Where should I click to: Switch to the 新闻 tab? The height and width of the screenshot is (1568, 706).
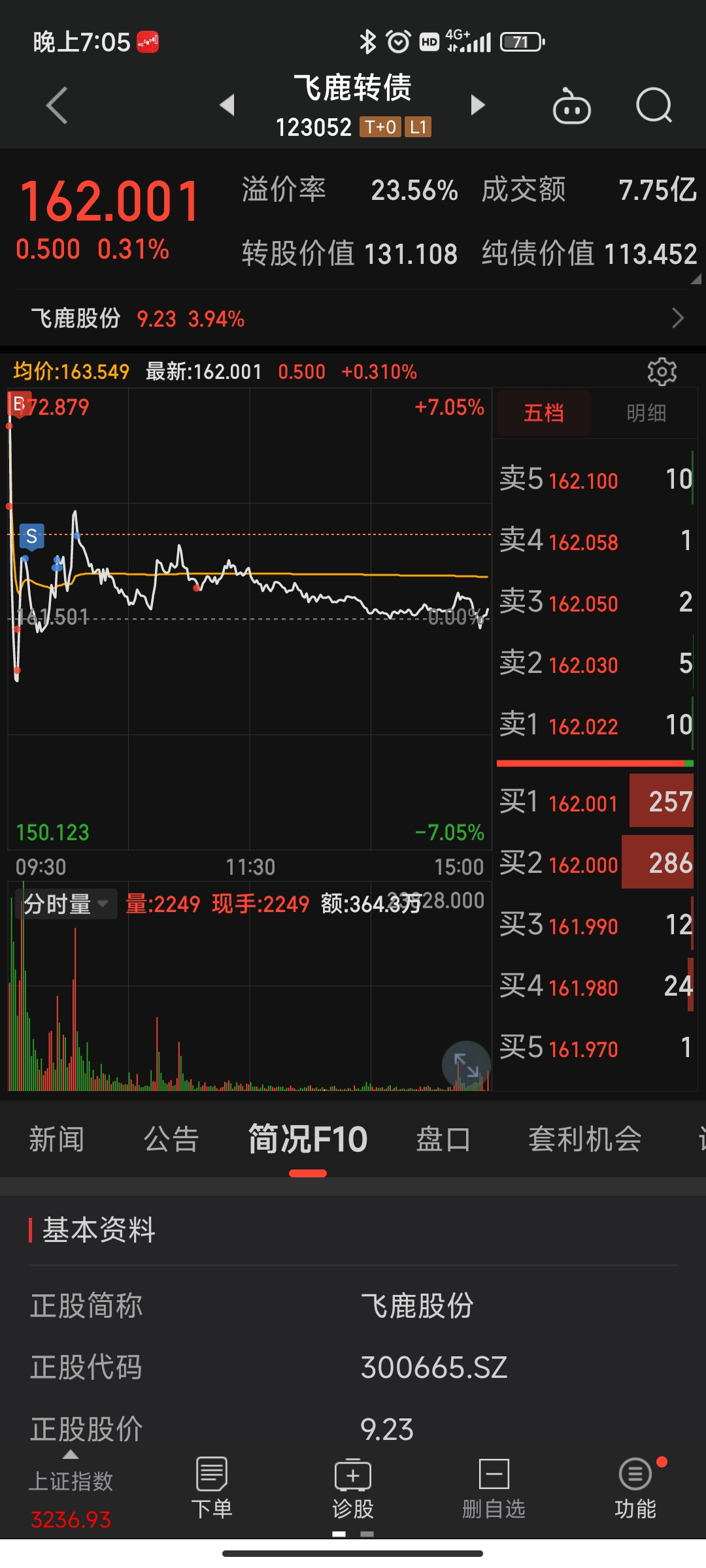click(x=57, y=1140)
